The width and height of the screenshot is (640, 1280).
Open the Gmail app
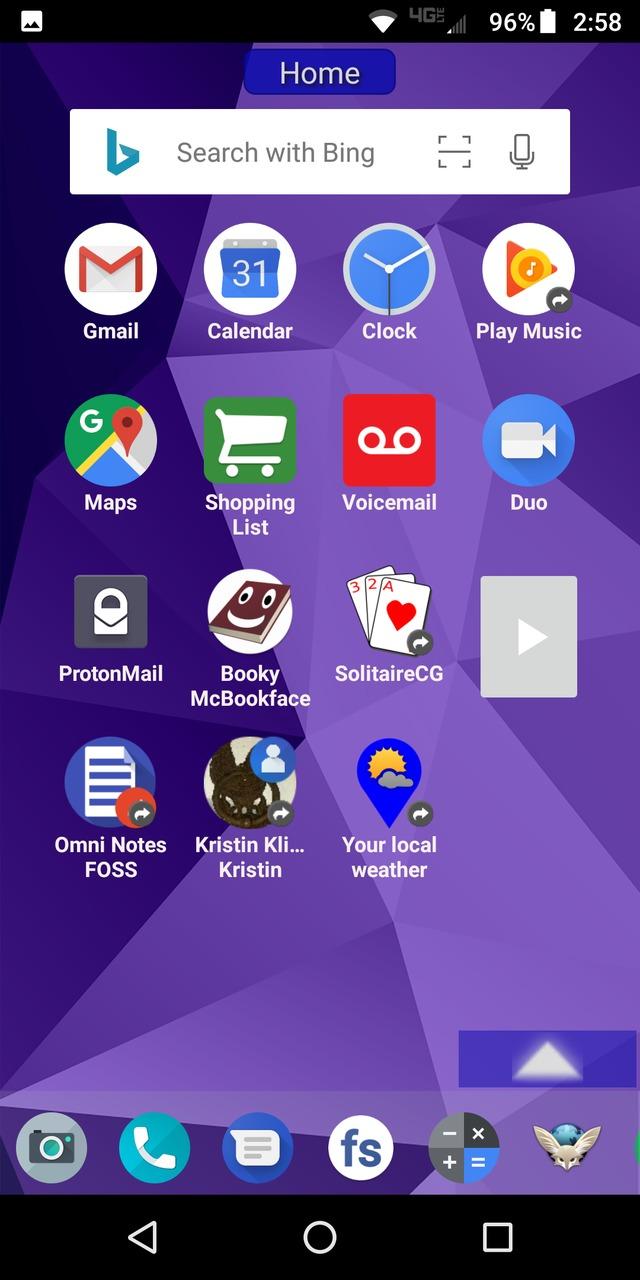pyautogui.click(x=110, y=270)
